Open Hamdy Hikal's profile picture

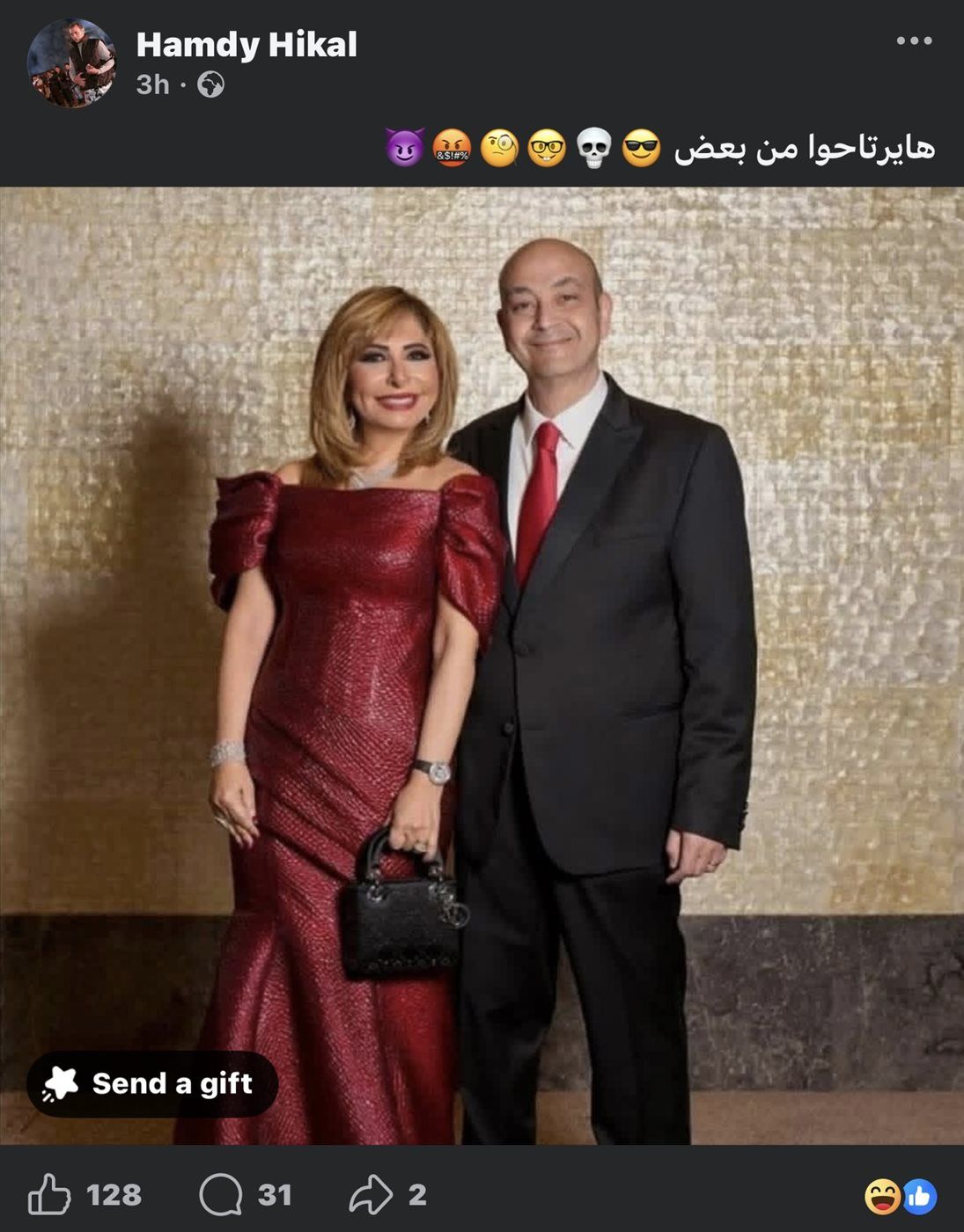coord(71,63)
